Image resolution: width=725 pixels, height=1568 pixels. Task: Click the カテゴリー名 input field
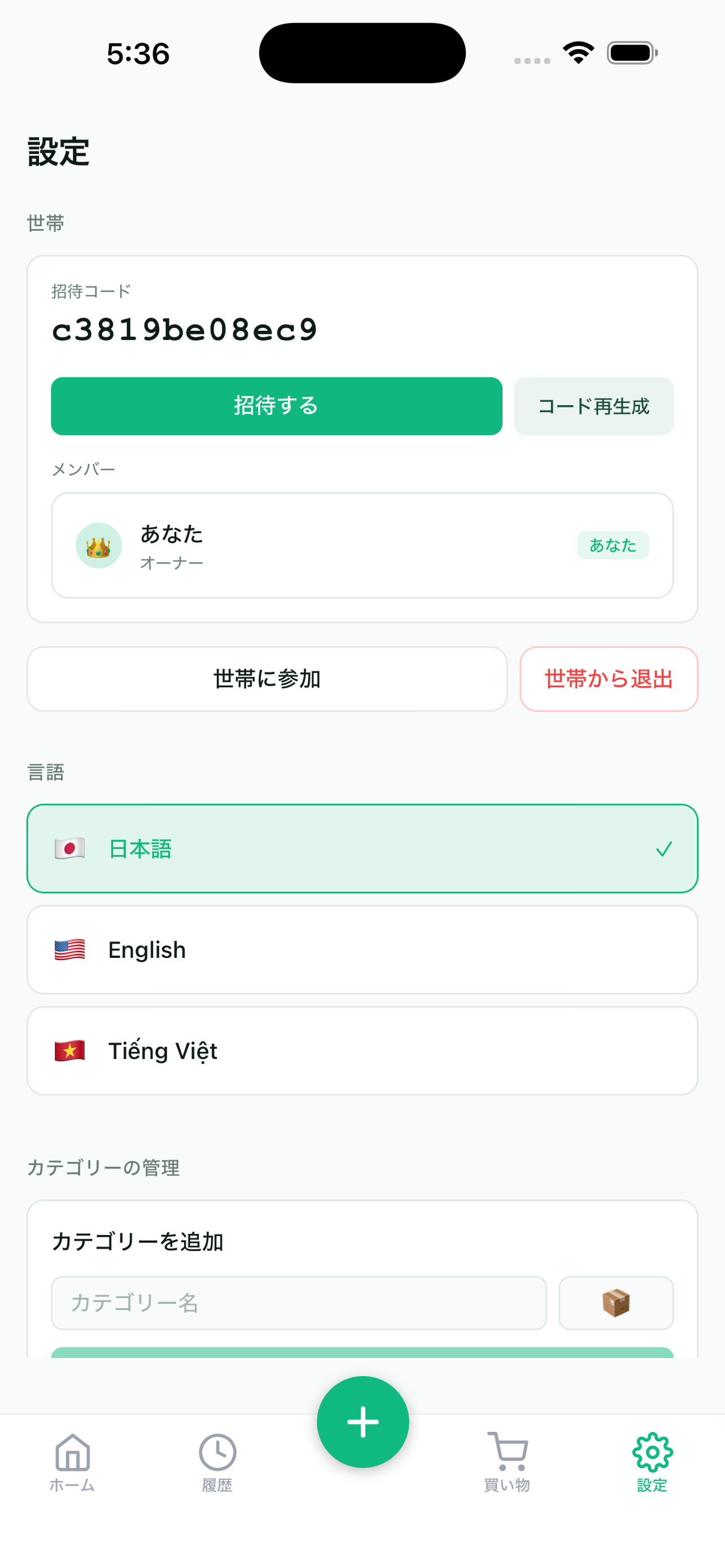[x=298, y=1304]
